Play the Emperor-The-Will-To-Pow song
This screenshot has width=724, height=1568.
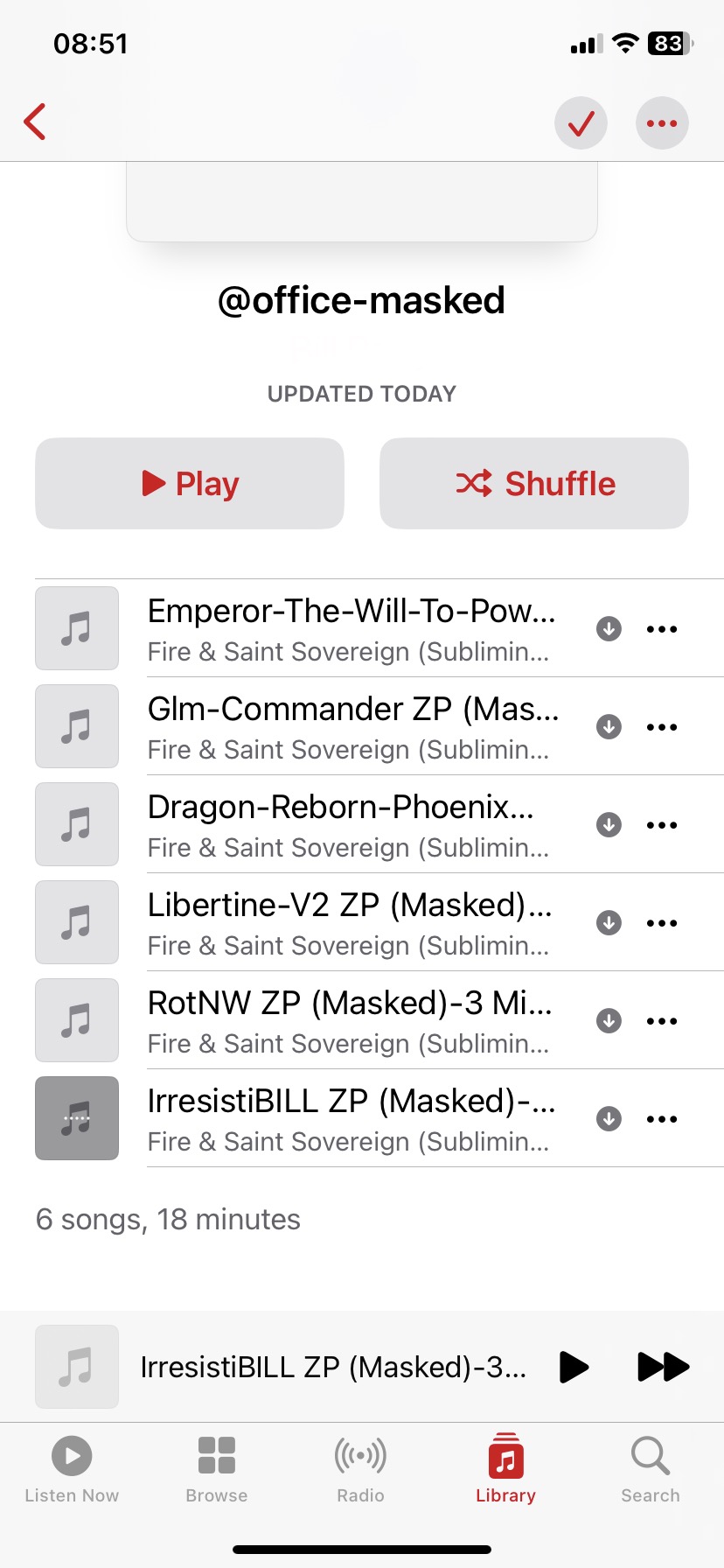350,628
